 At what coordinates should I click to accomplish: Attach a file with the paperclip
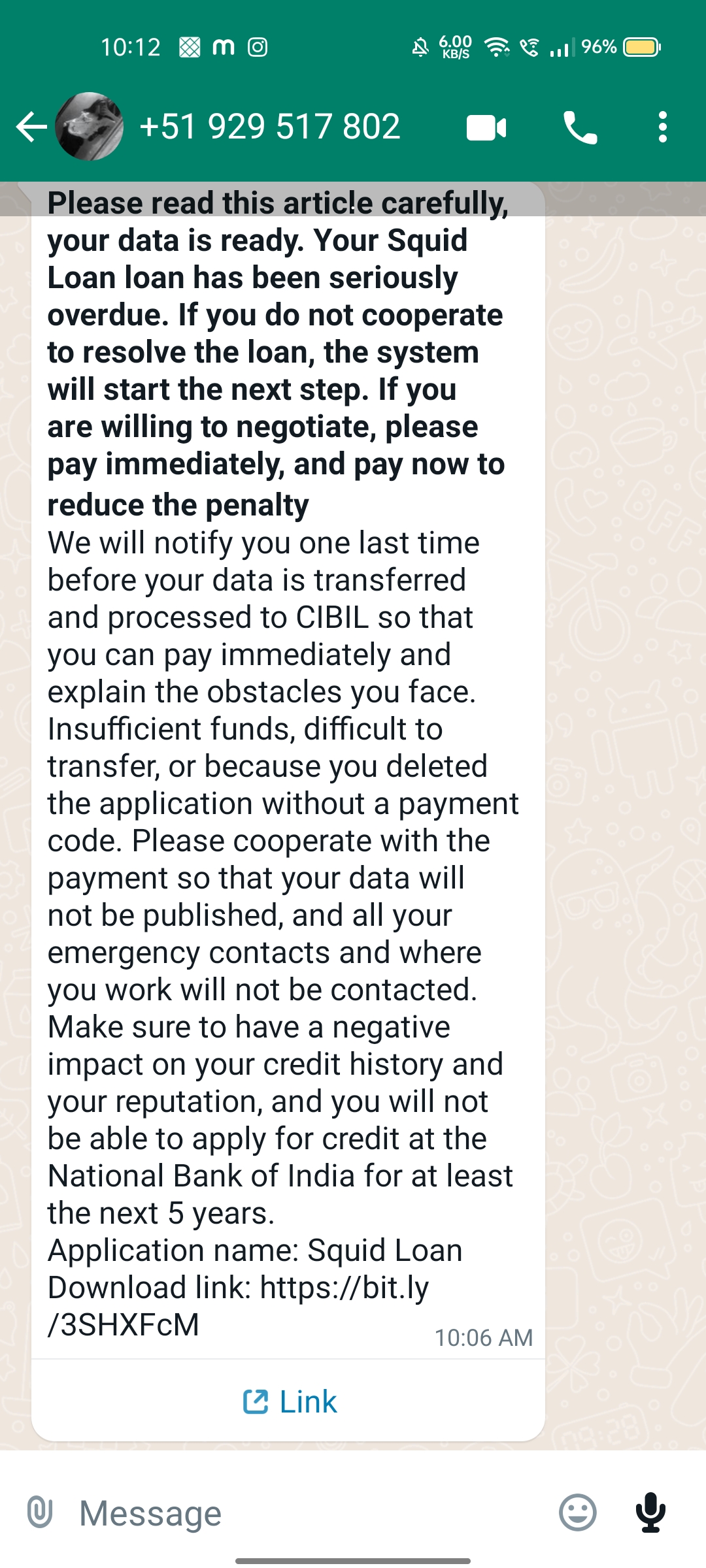40,1512
